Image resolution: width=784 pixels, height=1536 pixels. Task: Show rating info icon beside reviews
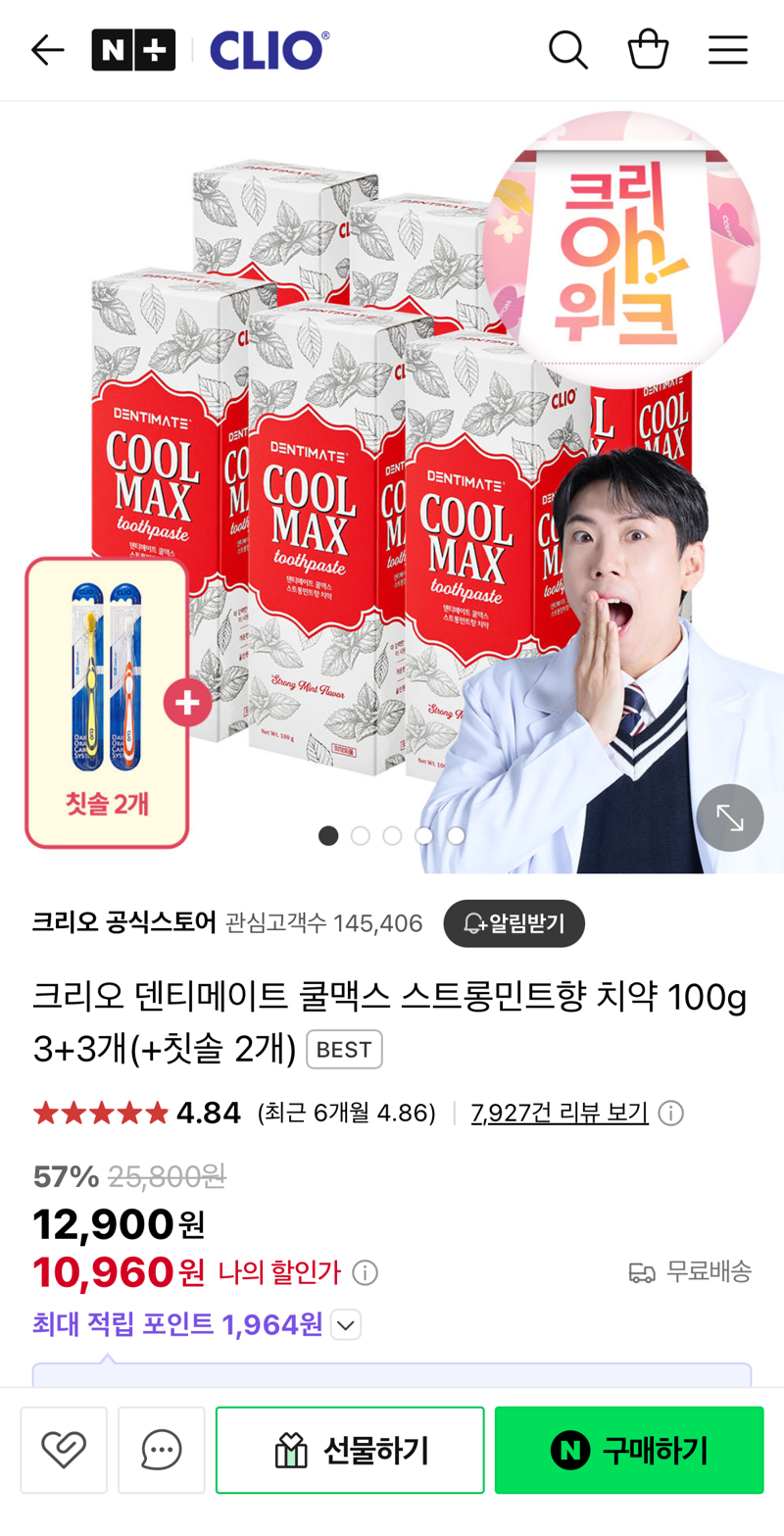point(671,1114)
